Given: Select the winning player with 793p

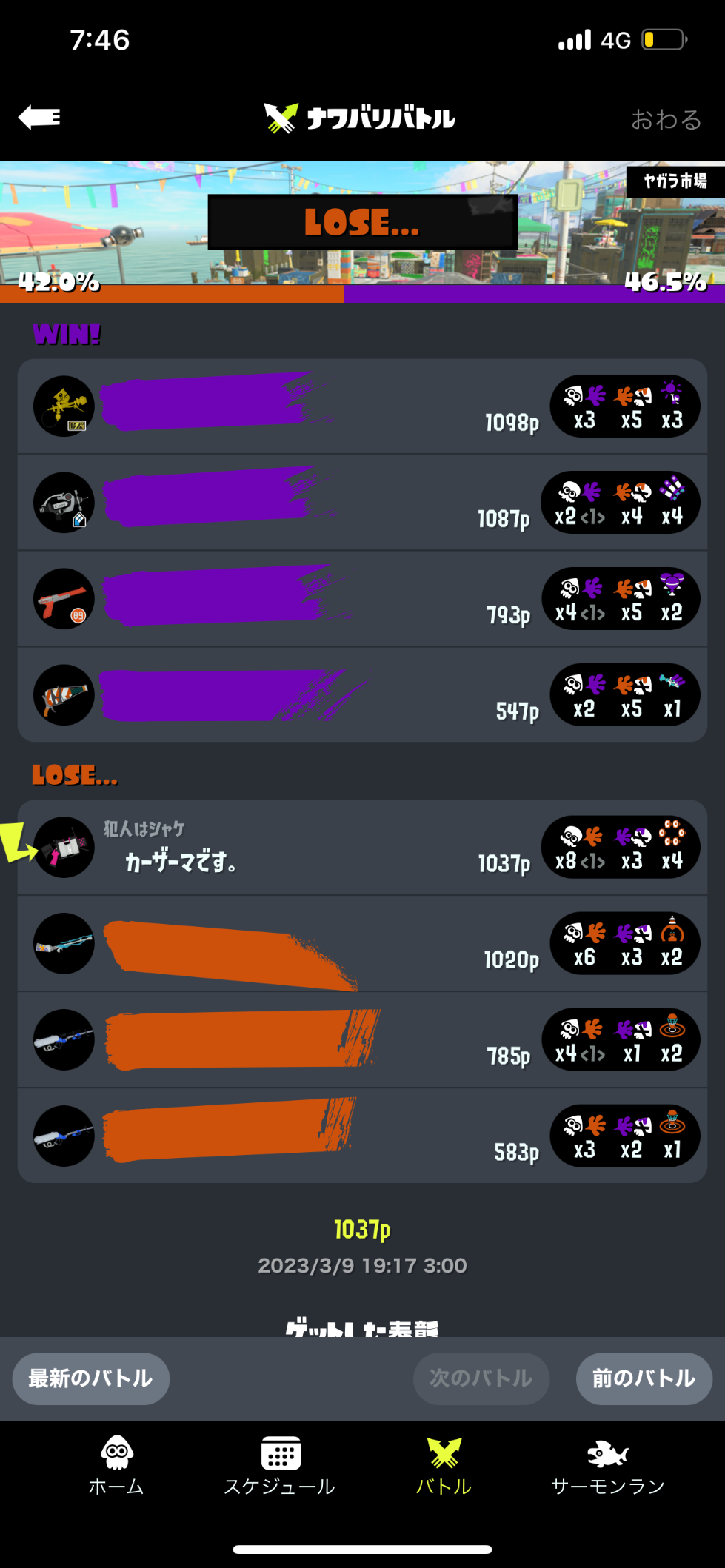Looking at the screenshot, I should coord(362,599).
